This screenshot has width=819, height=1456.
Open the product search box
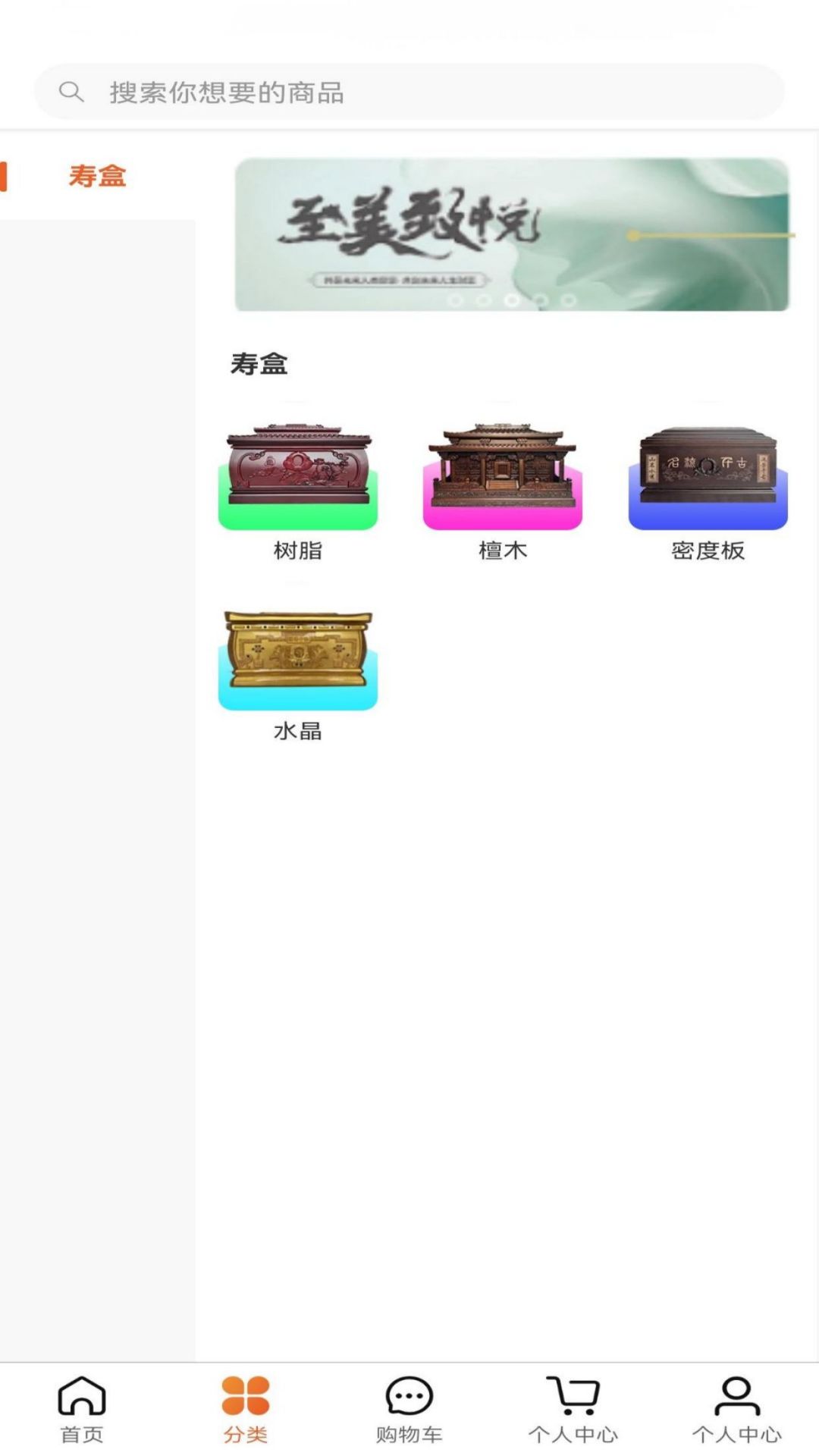pos(409,93)
